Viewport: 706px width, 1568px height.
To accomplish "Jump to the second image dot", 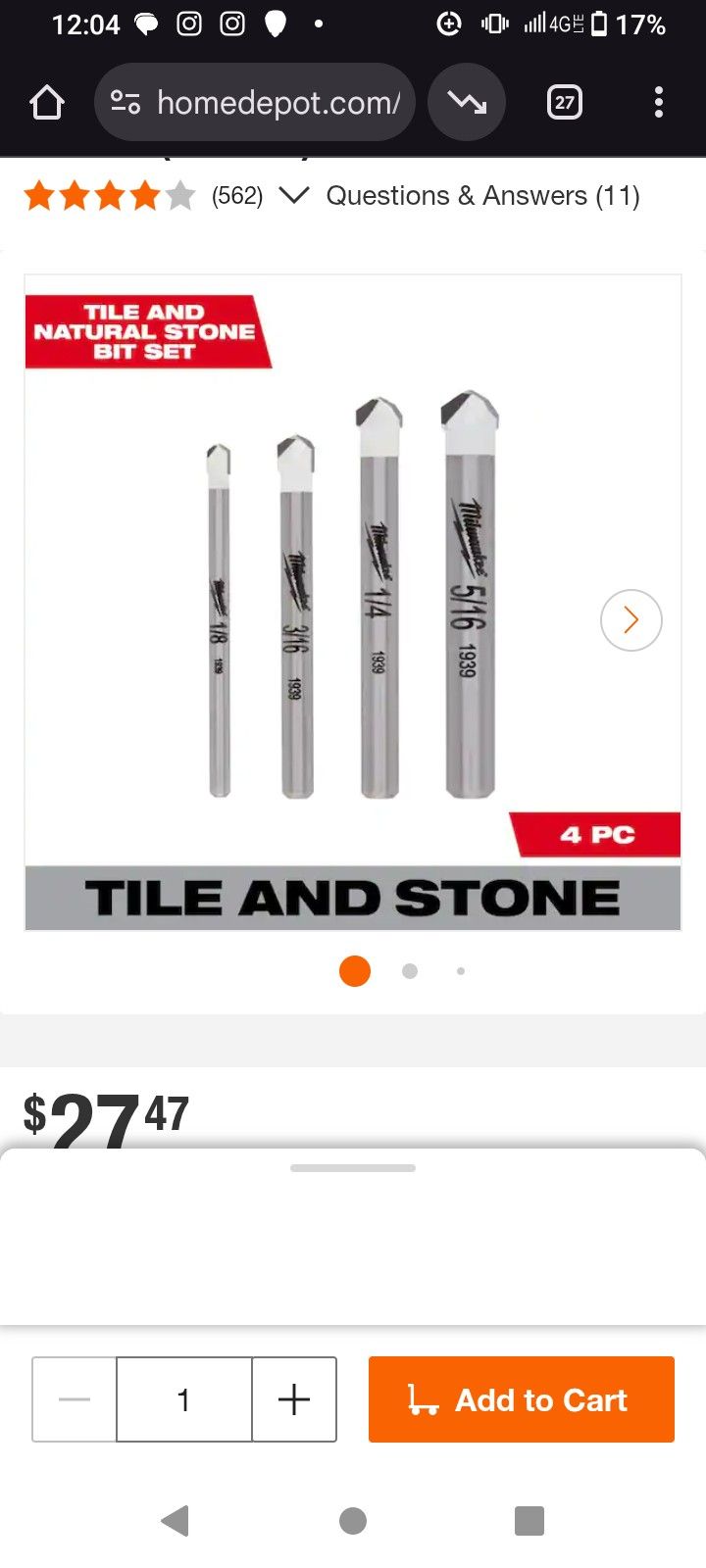I will 410,971.
